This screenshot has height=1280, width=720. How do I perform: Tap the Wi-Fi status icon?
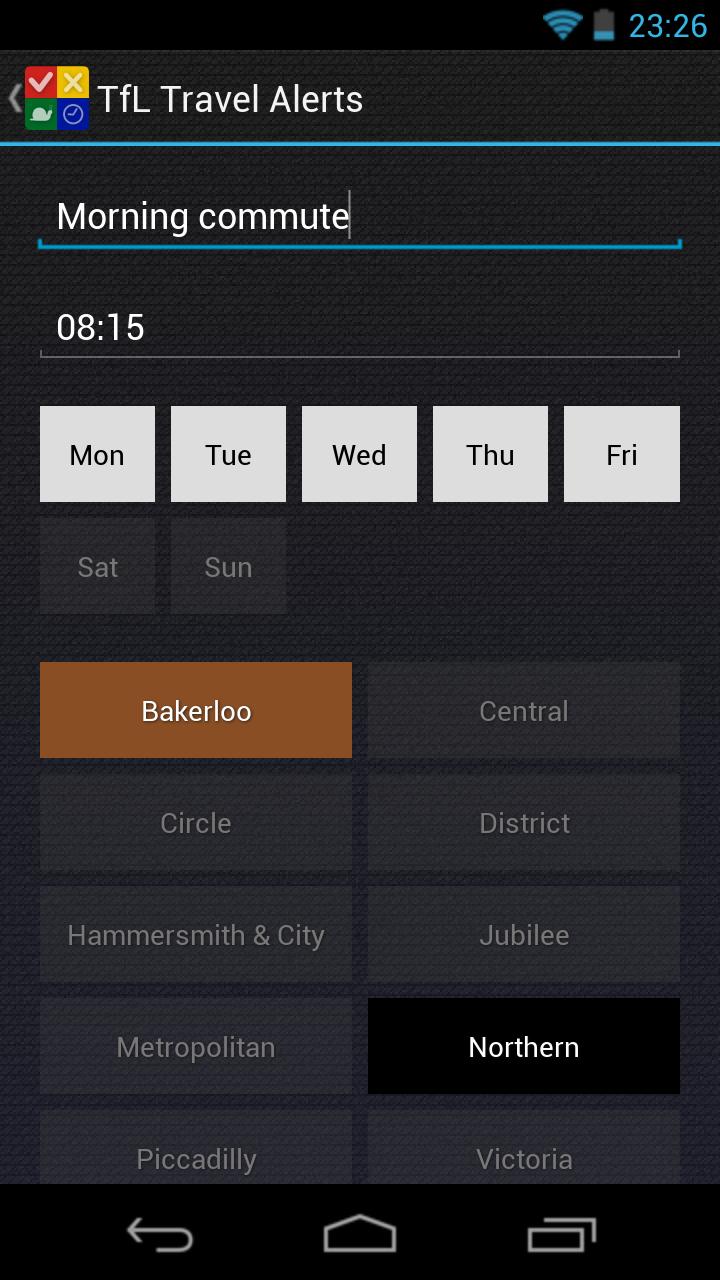(x=565, y=25)
